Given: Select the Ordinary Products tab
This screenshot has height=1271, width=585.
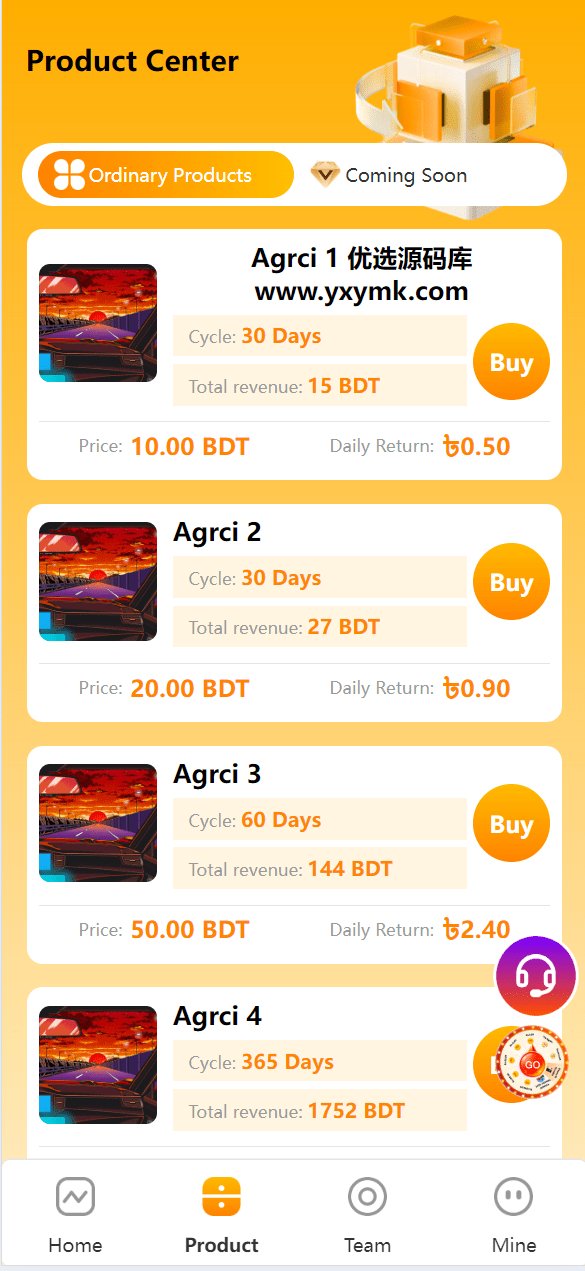Looking at the screenshot, I should [x=166, y=175].
